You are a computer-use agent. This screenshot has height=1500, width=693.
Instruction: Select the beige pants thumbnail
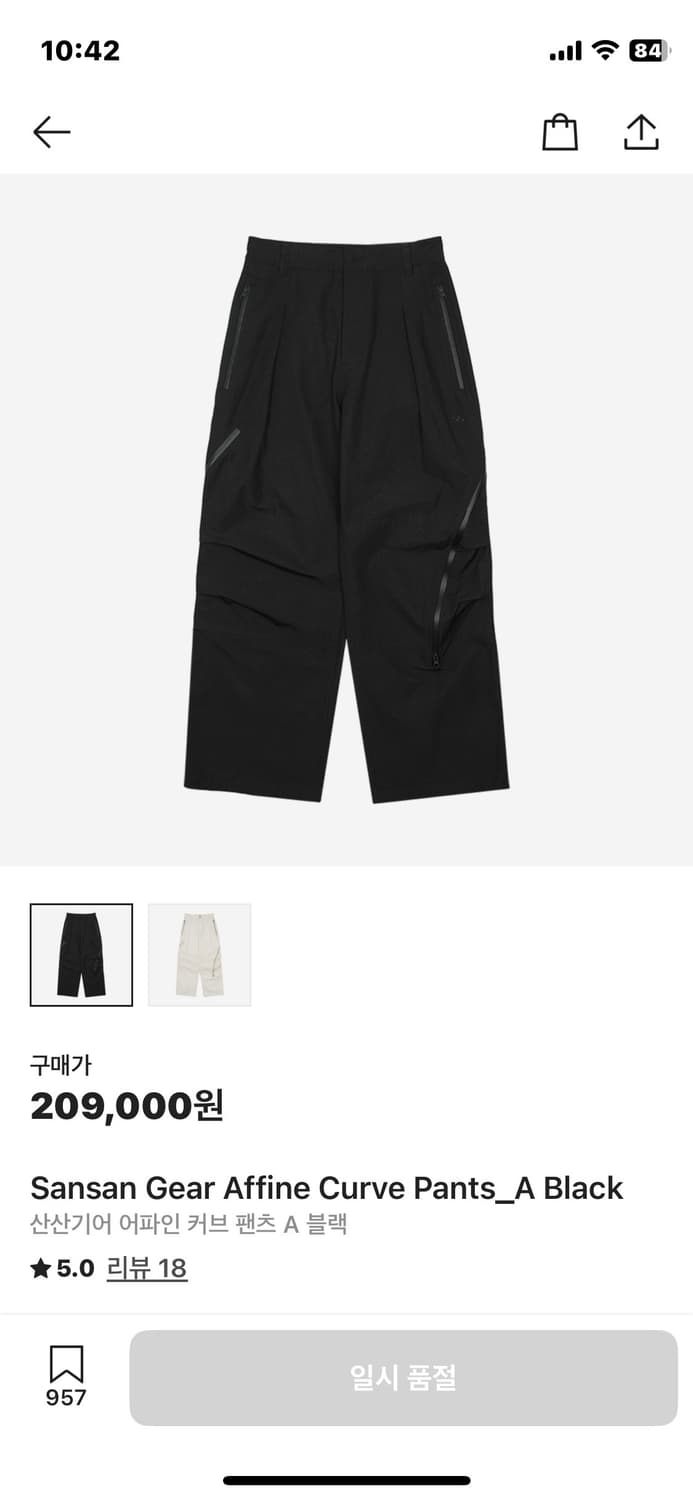[x=200, y=955]
